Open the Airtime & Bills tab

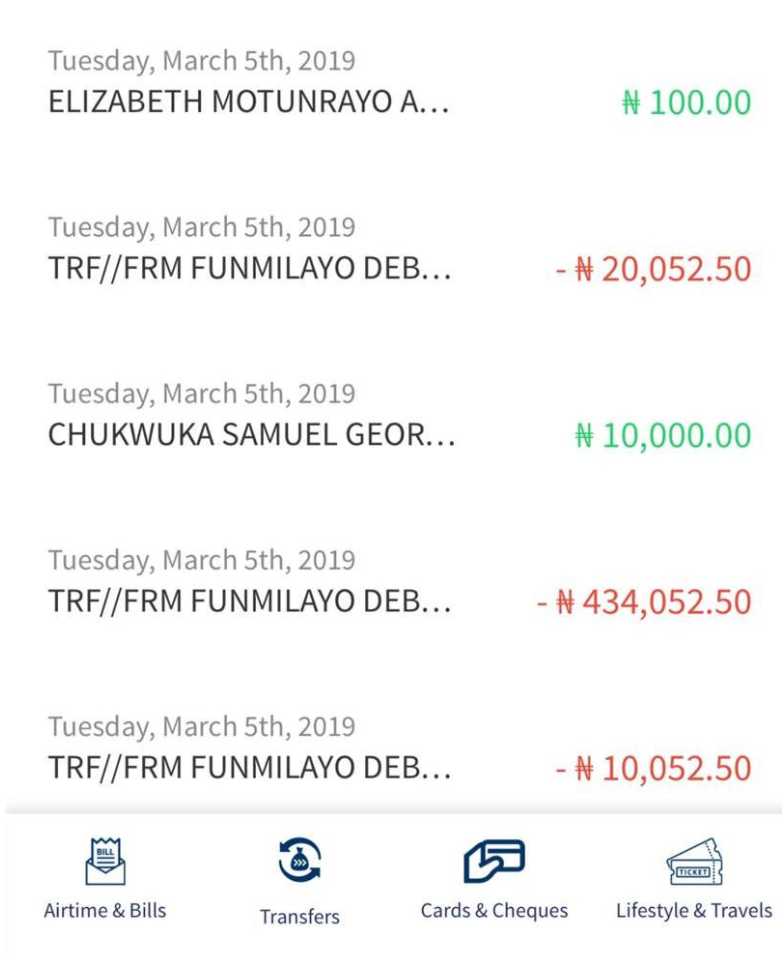[x=105, y=880]
